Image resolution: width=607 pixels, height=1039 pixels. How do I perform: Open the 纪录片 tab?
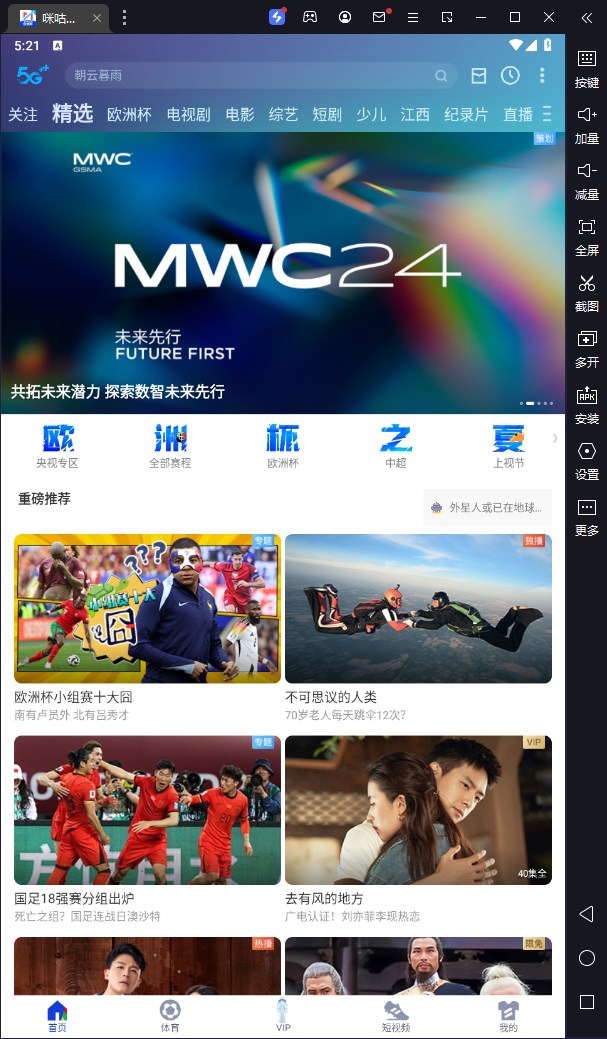[x=466, y=114]
